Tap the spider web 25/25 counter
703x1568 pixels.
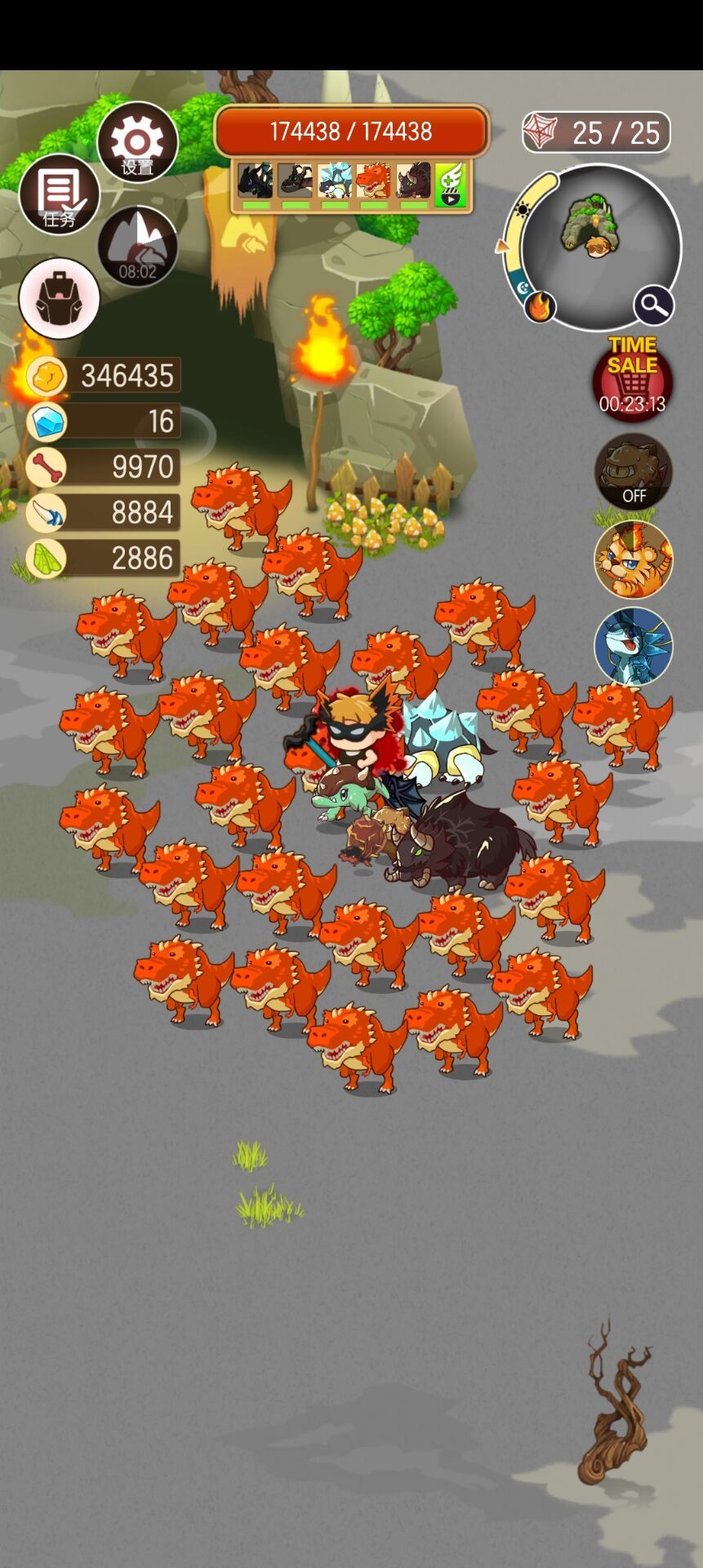(x=596, y=131)
